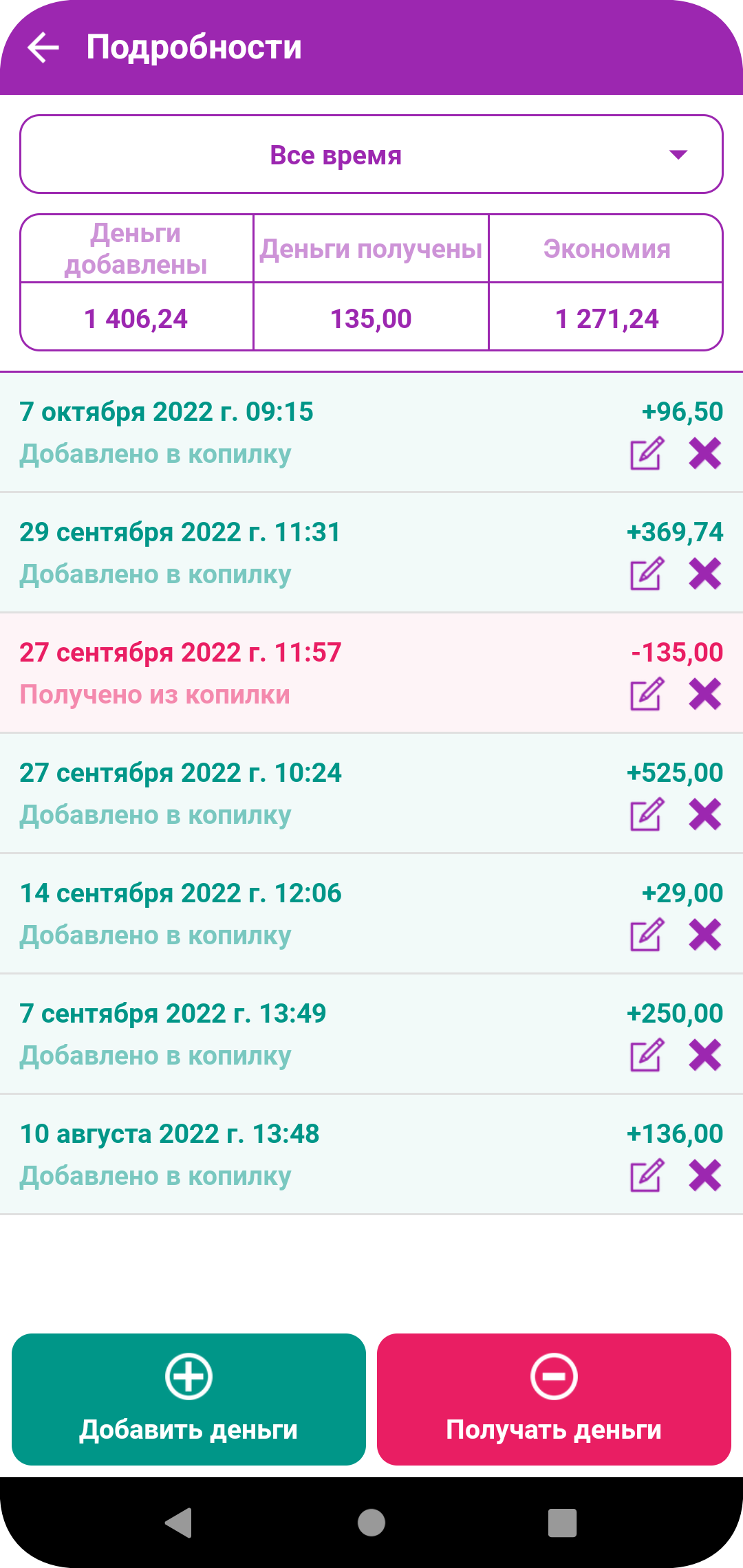Open the «Все время» period dropdown
This screenshot has width=743, height=1568.
pyautogui.click(x=371, y=155)
